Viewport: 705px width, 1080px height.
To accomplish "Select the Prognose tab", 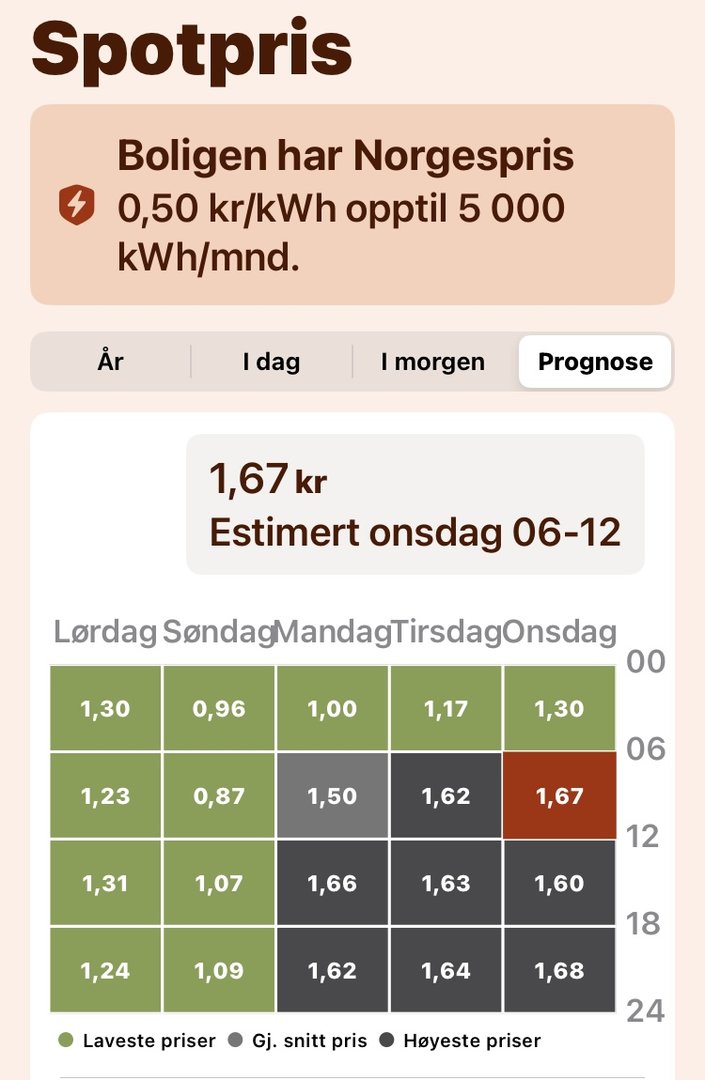I will (595, 362).
